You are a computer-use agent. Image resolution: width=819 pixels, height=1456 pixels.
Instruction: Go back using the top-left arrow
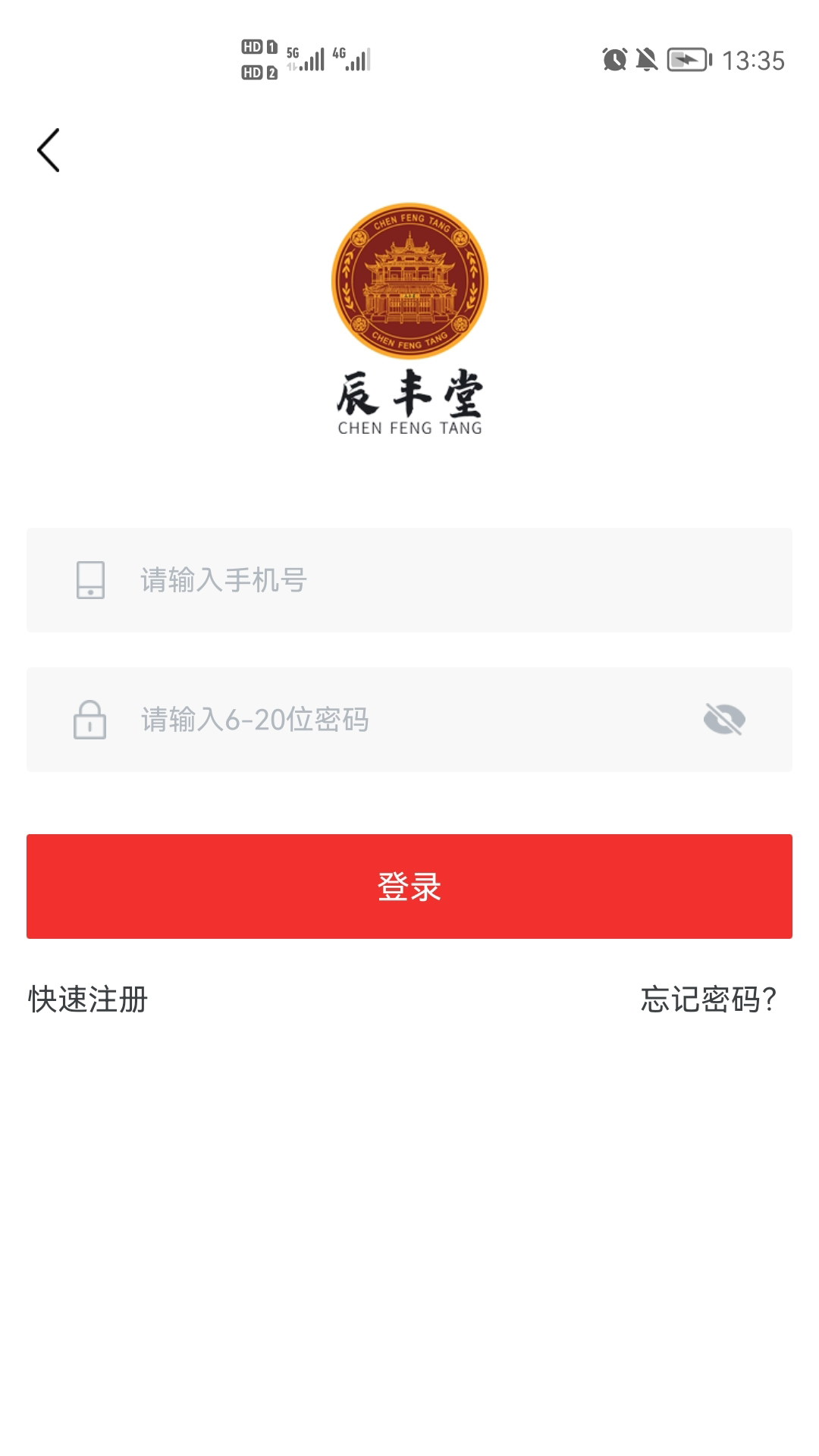pos(49,150)
